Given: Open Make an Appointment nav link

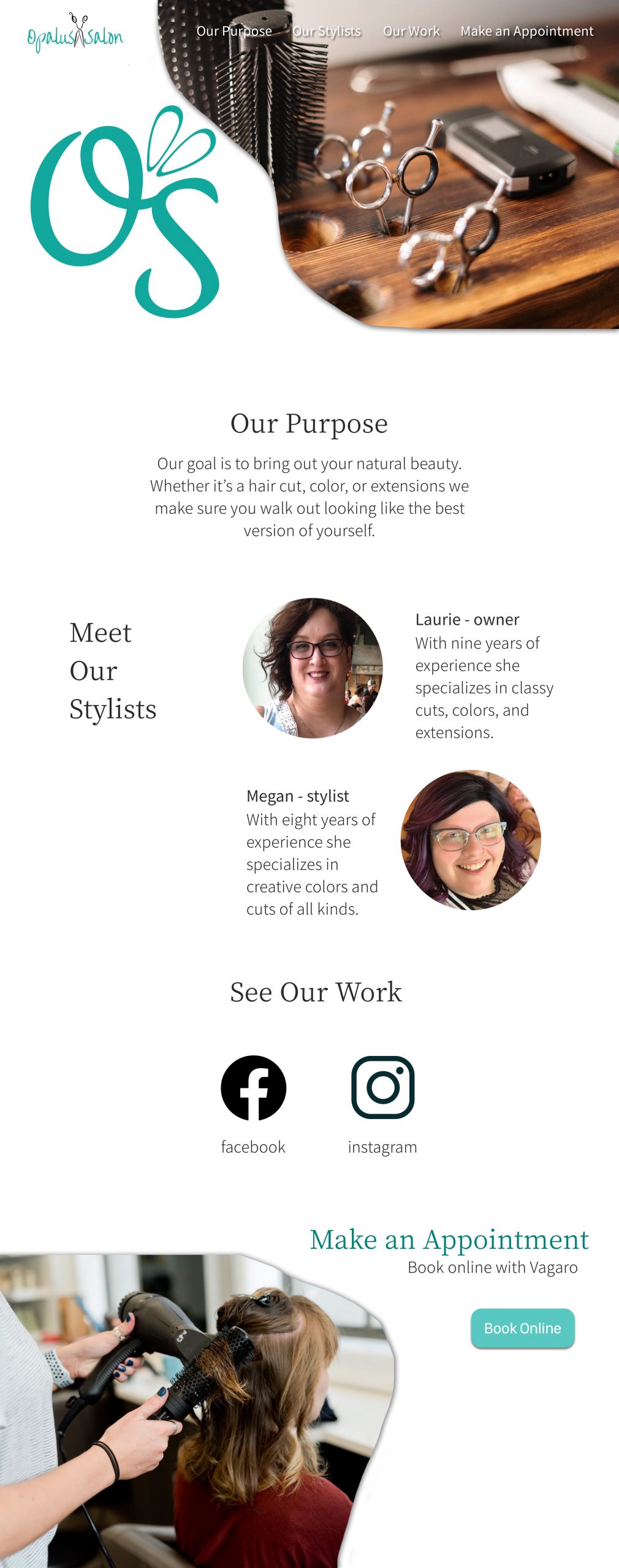Looking at the screenshot, I should pyautogui.click(x=526, y=31).
